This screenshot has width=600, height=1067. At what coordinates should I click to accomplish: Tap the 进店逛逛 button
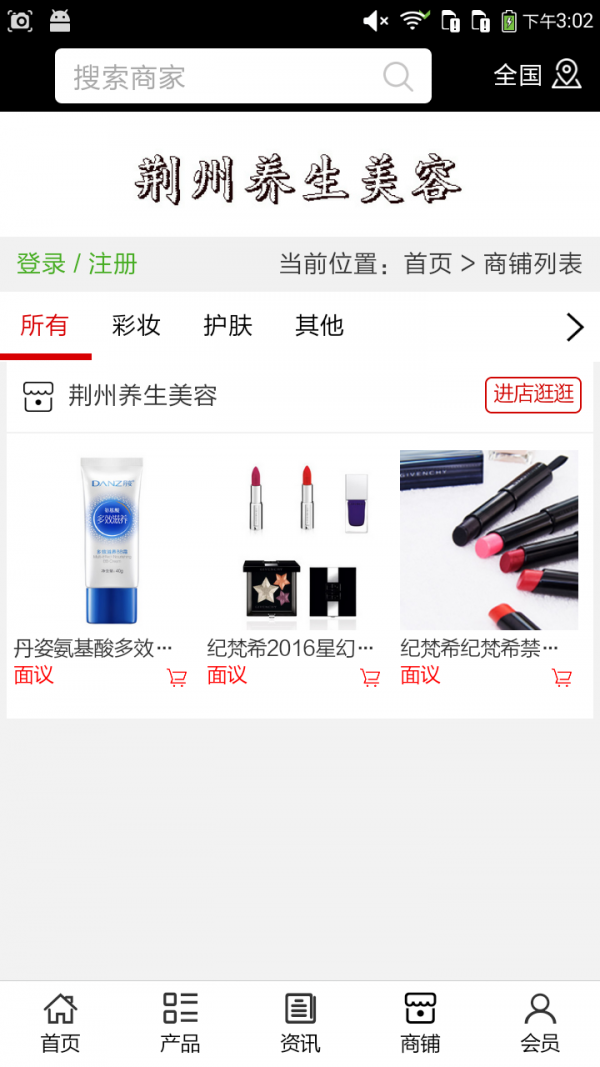[x=533, y=394]
